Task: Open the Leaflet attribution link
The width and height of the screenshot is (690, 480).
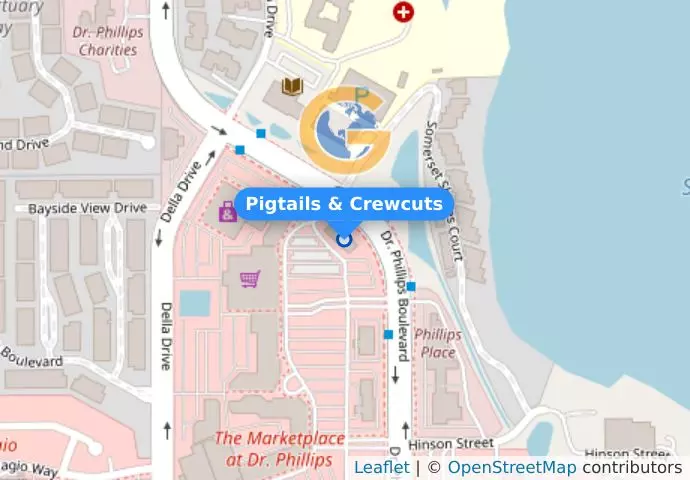Action: pyautogui.click(x=381, y=467)
